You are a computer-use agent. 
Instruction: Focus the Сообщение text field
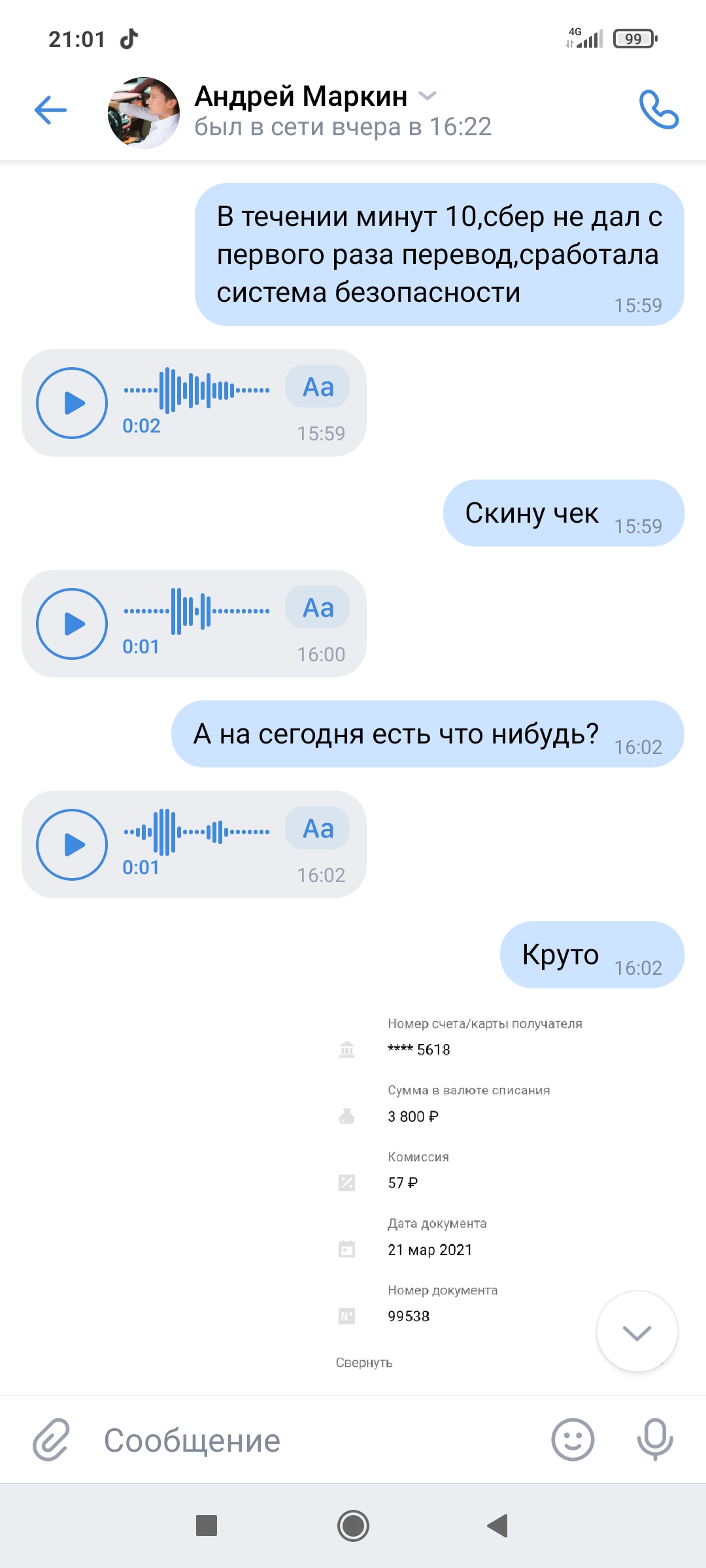tap(314, 1440)
